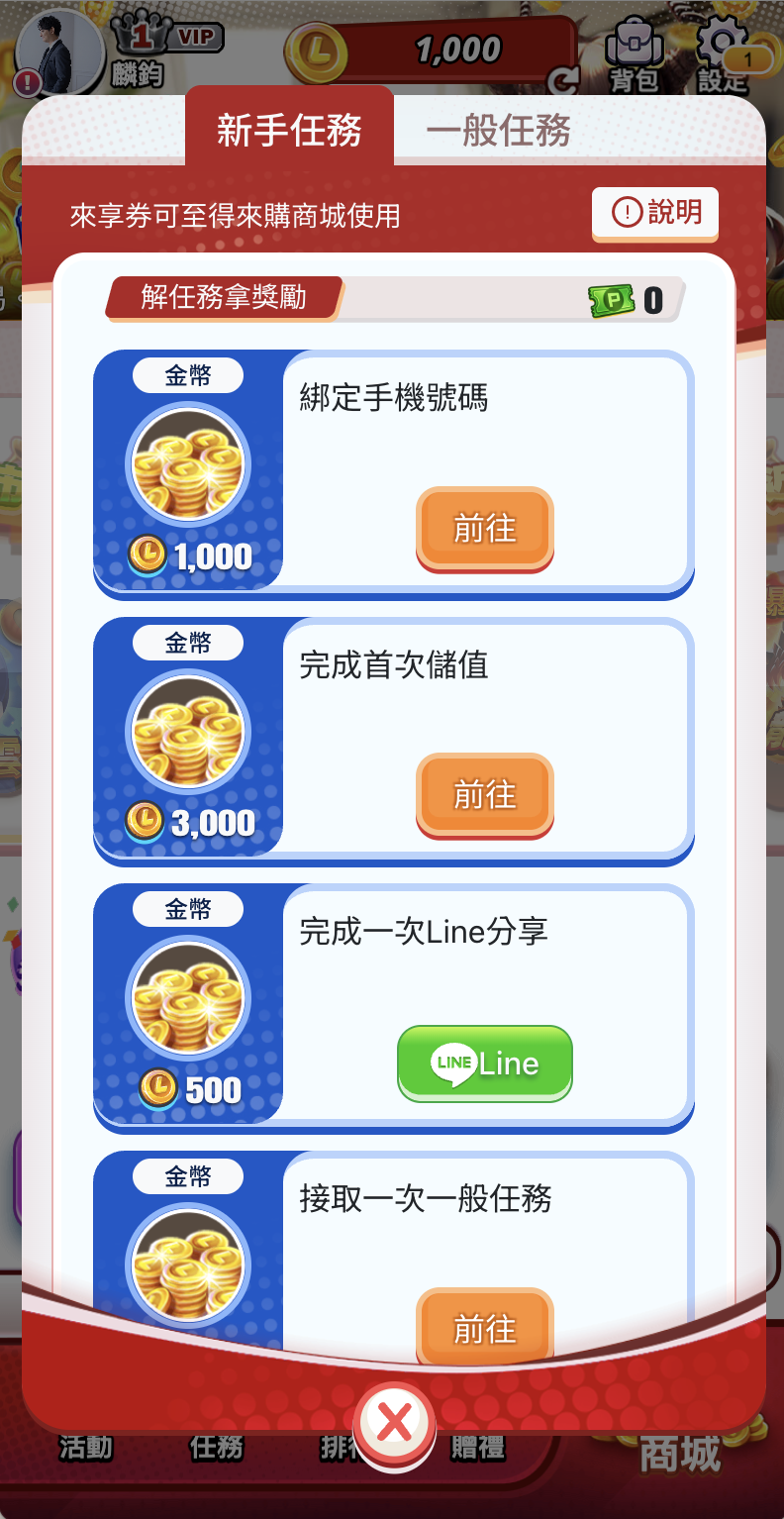Switch to the 一般任務 tab
Viewport: 784px width, 1519px height.
[498, 131]
